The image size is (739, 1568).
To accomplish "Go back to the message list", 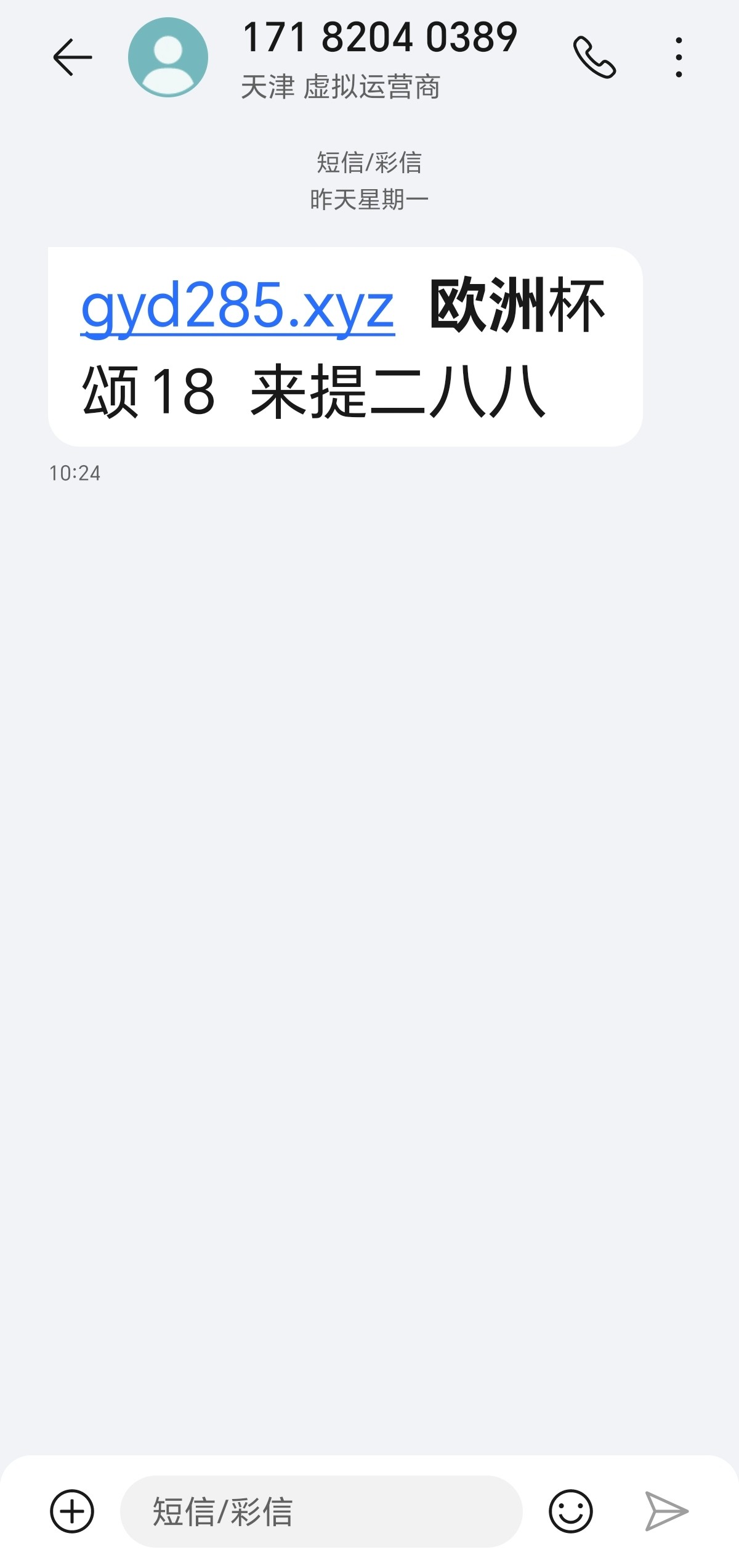I will (73, 57).
